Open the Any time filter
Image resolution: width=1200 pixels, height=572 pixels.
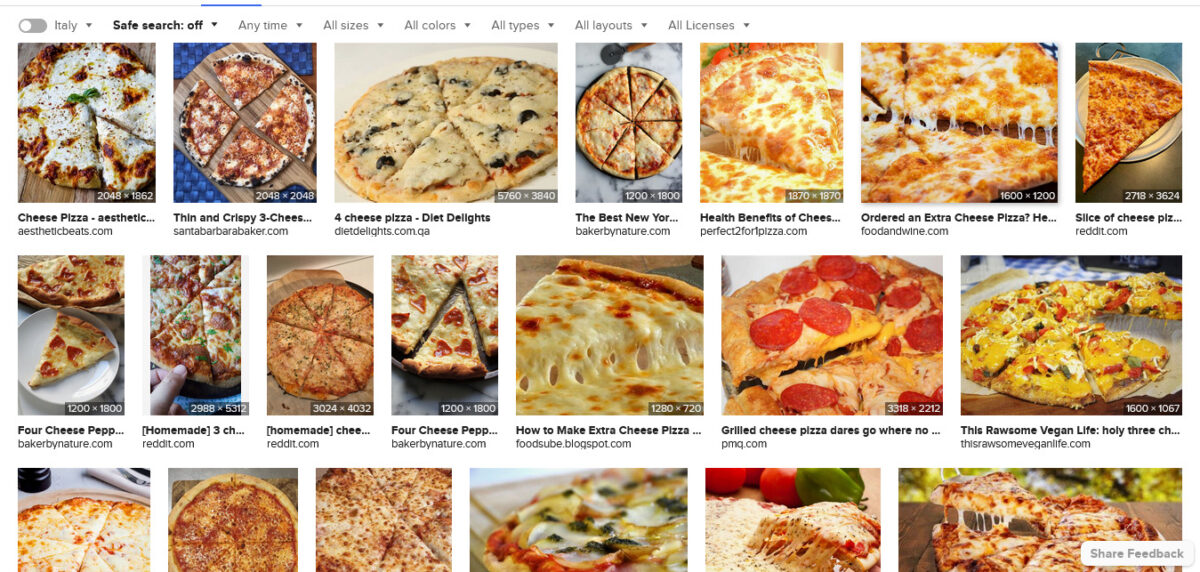point(270,25)
